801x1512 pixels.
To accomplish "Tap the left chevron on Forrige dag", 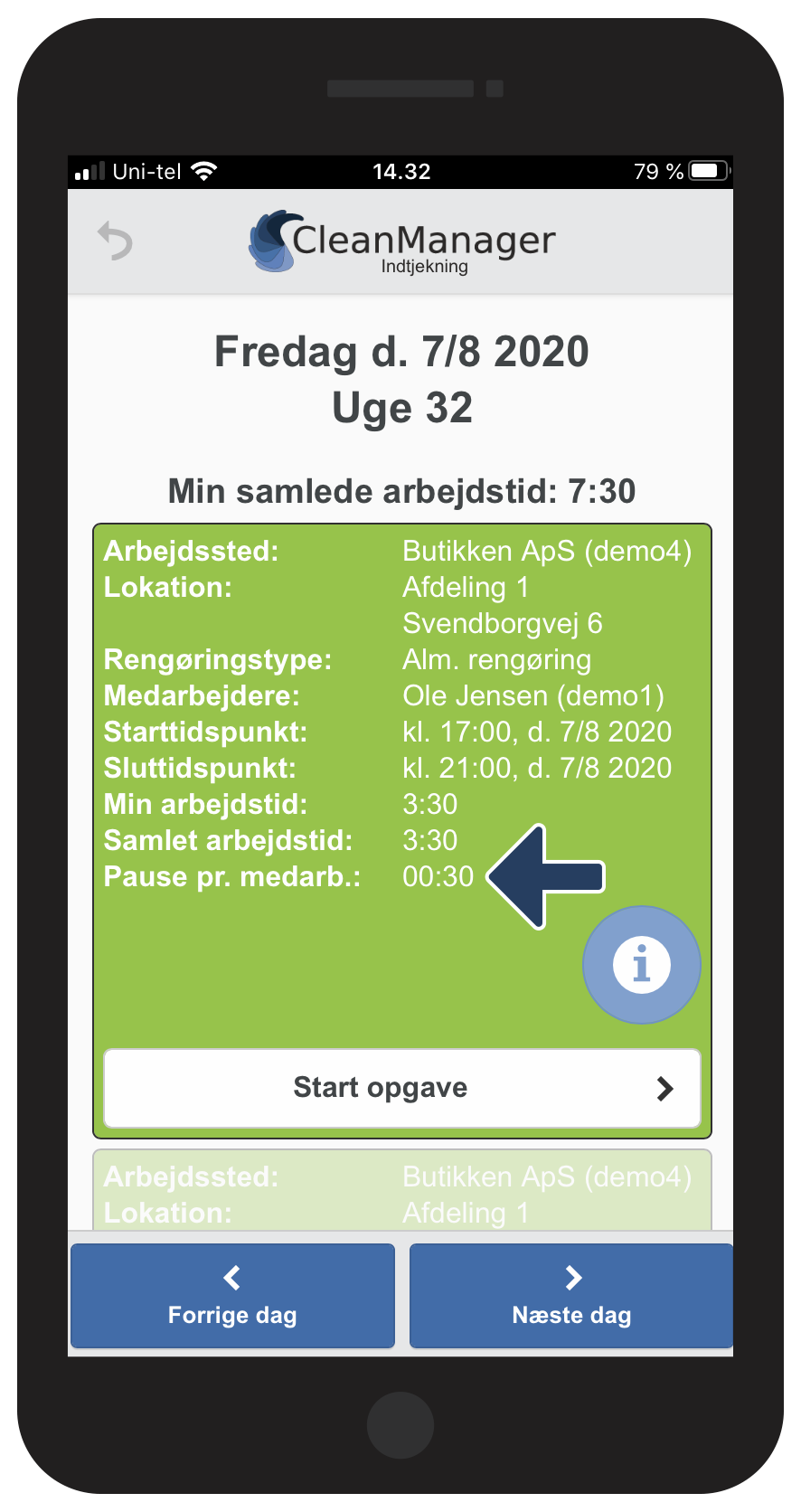I will 231,1277.
